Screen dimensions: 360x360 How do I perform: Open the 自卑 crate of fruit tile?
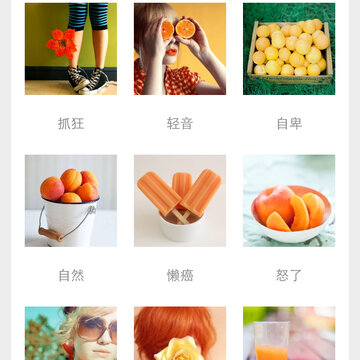coord(289,49)
